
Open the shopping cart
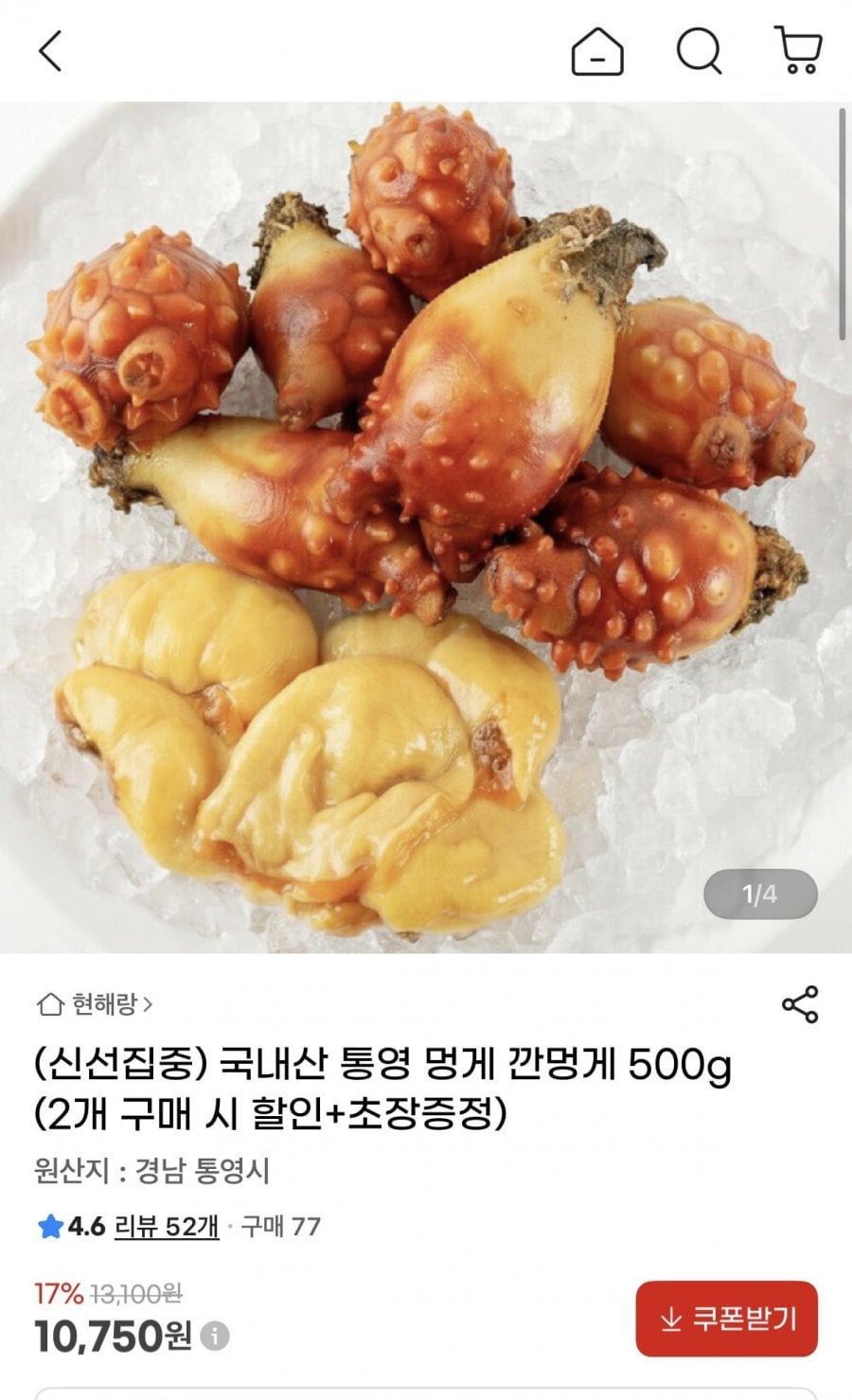pyautogui.click(x=798, y=50)
